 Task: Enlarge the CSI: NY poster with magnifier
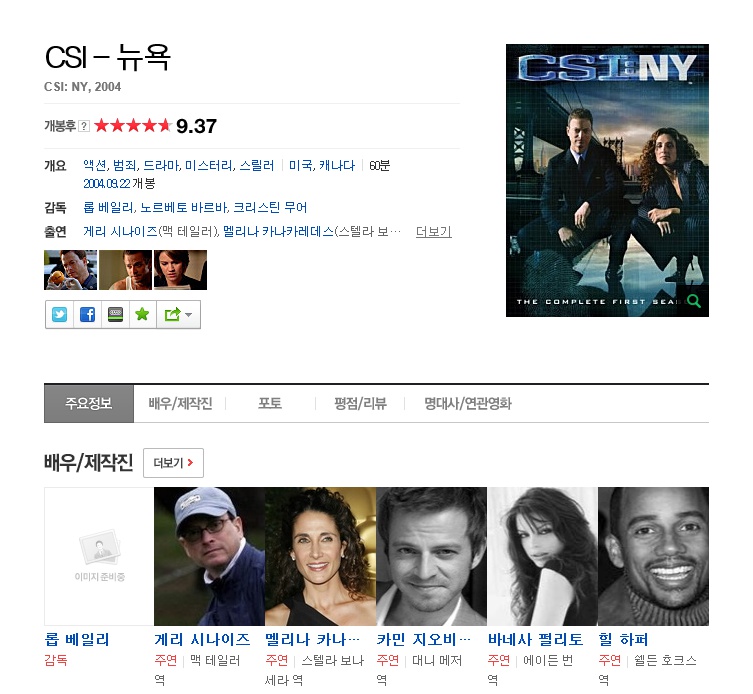tap(693, 301)
